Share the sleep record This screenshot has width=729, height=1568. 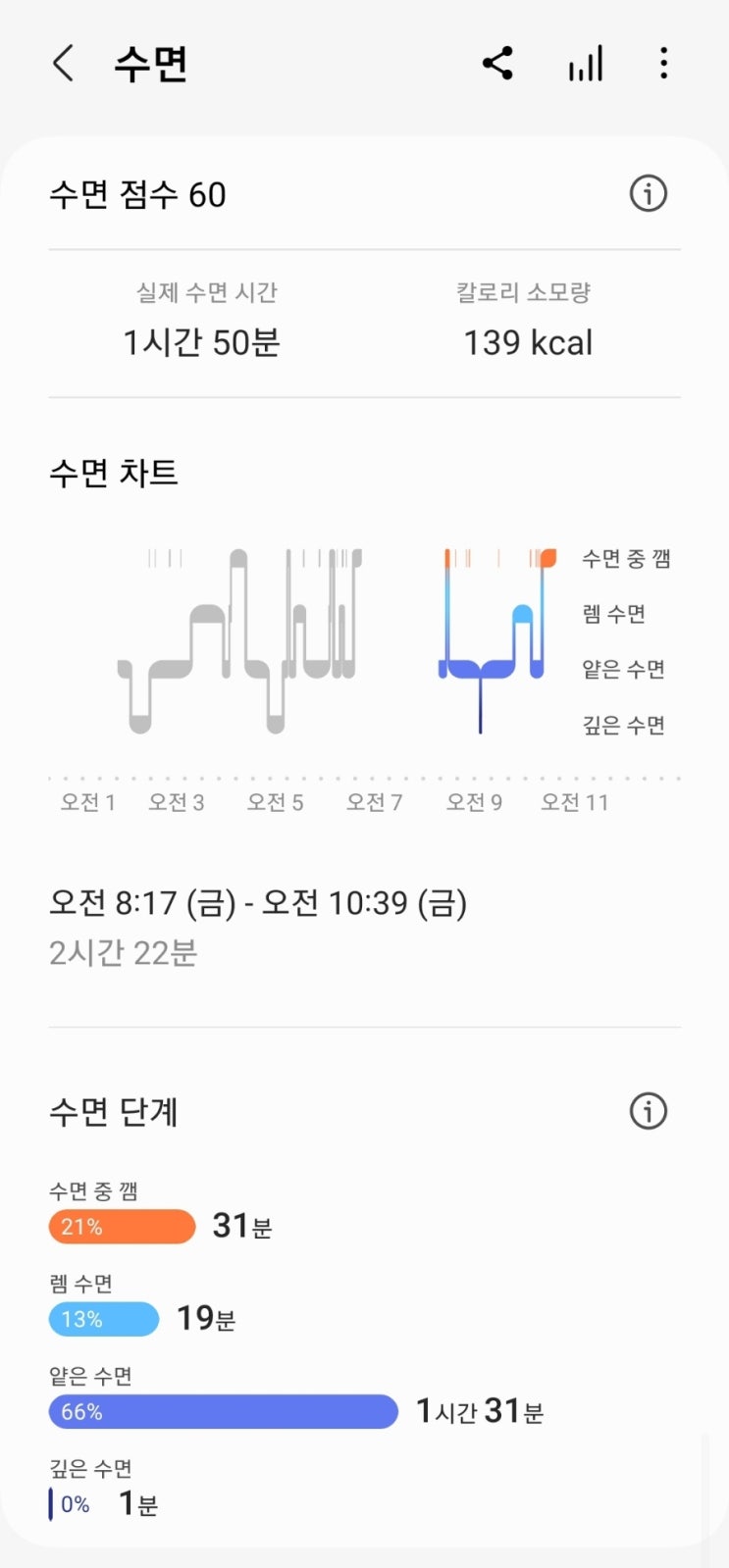(497, 64)
